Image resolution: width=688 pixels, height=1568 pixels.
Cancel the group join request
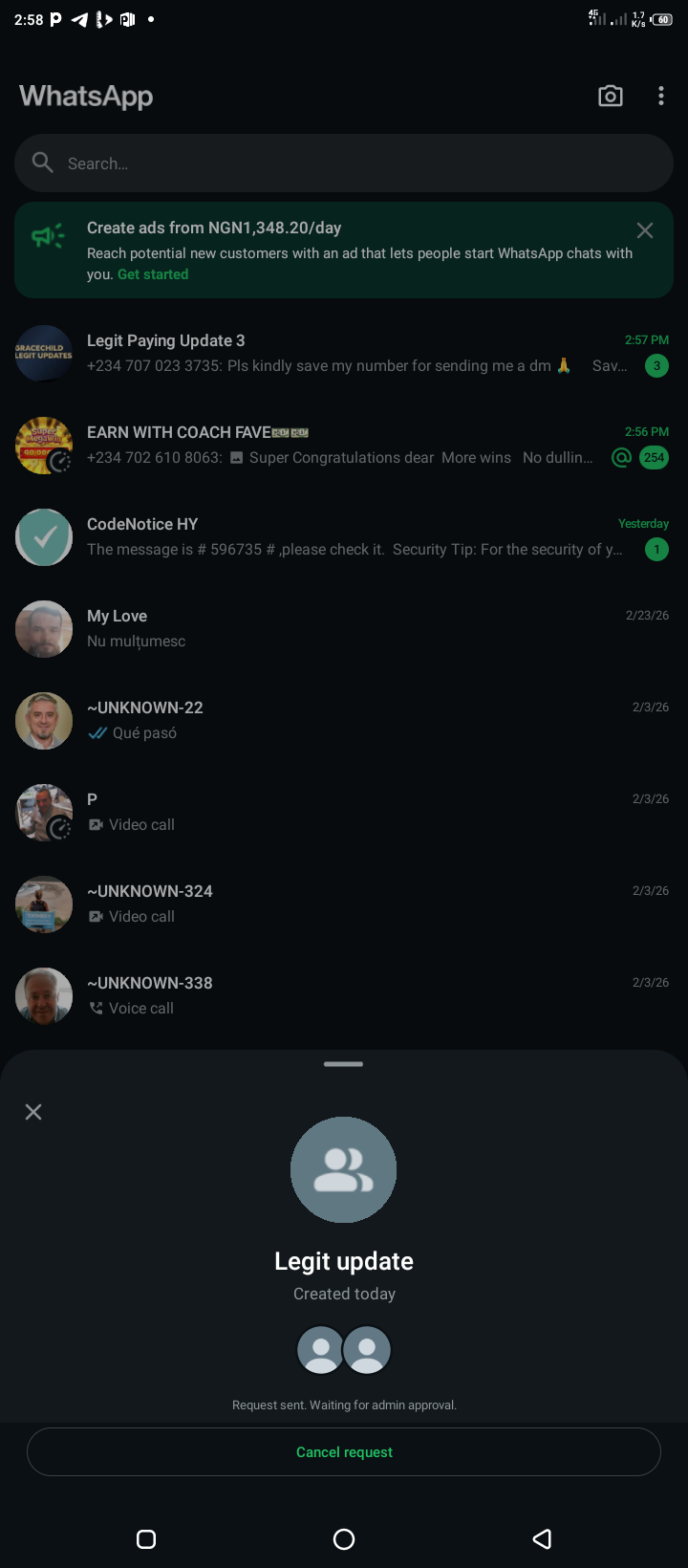click(344, 1451)
